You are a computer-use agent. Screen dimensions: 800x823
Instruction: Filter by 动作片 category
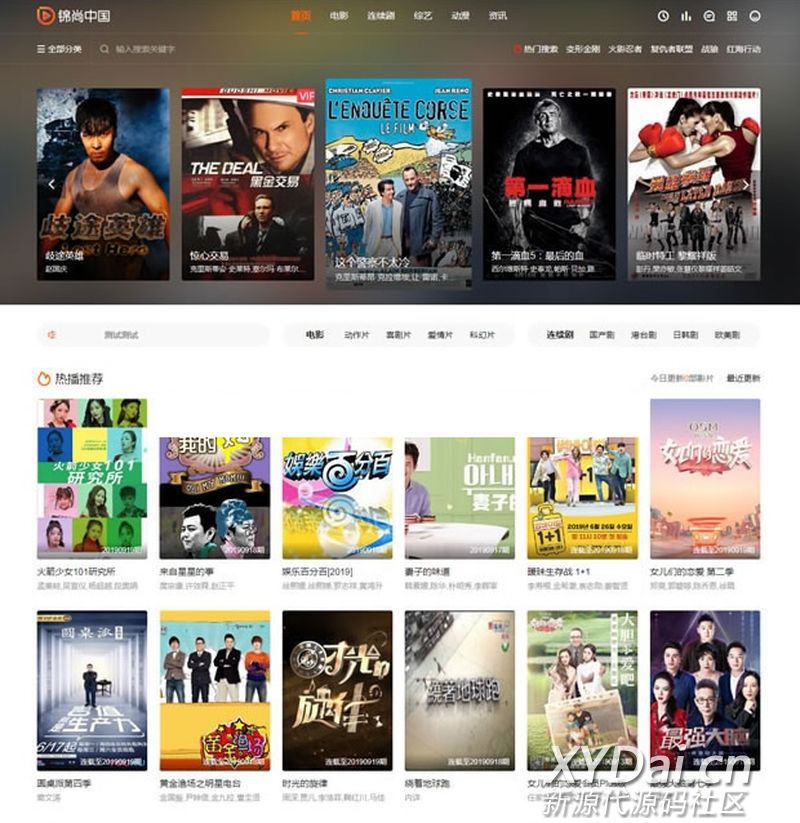coord(356,335)
